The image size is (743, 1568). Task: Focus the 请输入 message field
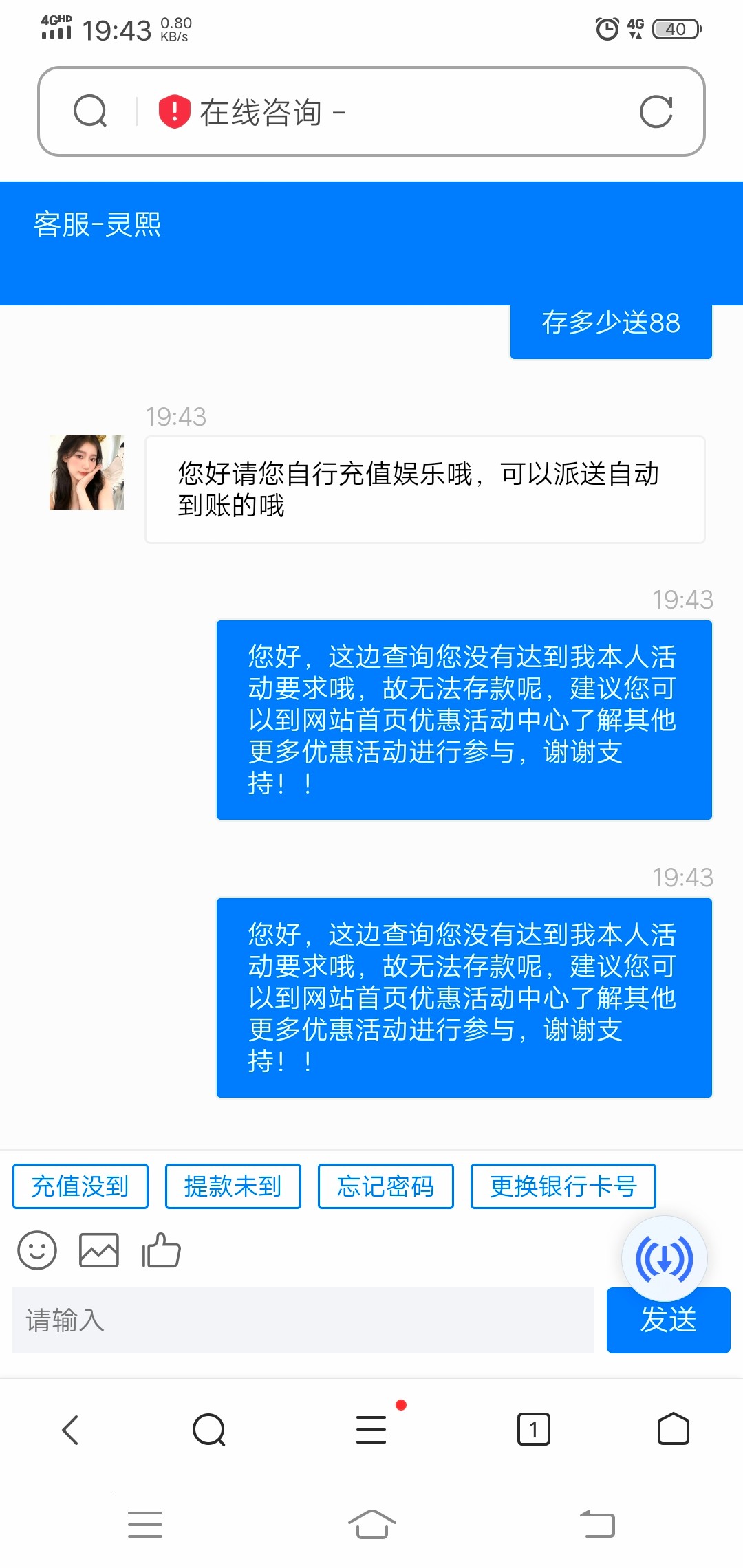303,1320
